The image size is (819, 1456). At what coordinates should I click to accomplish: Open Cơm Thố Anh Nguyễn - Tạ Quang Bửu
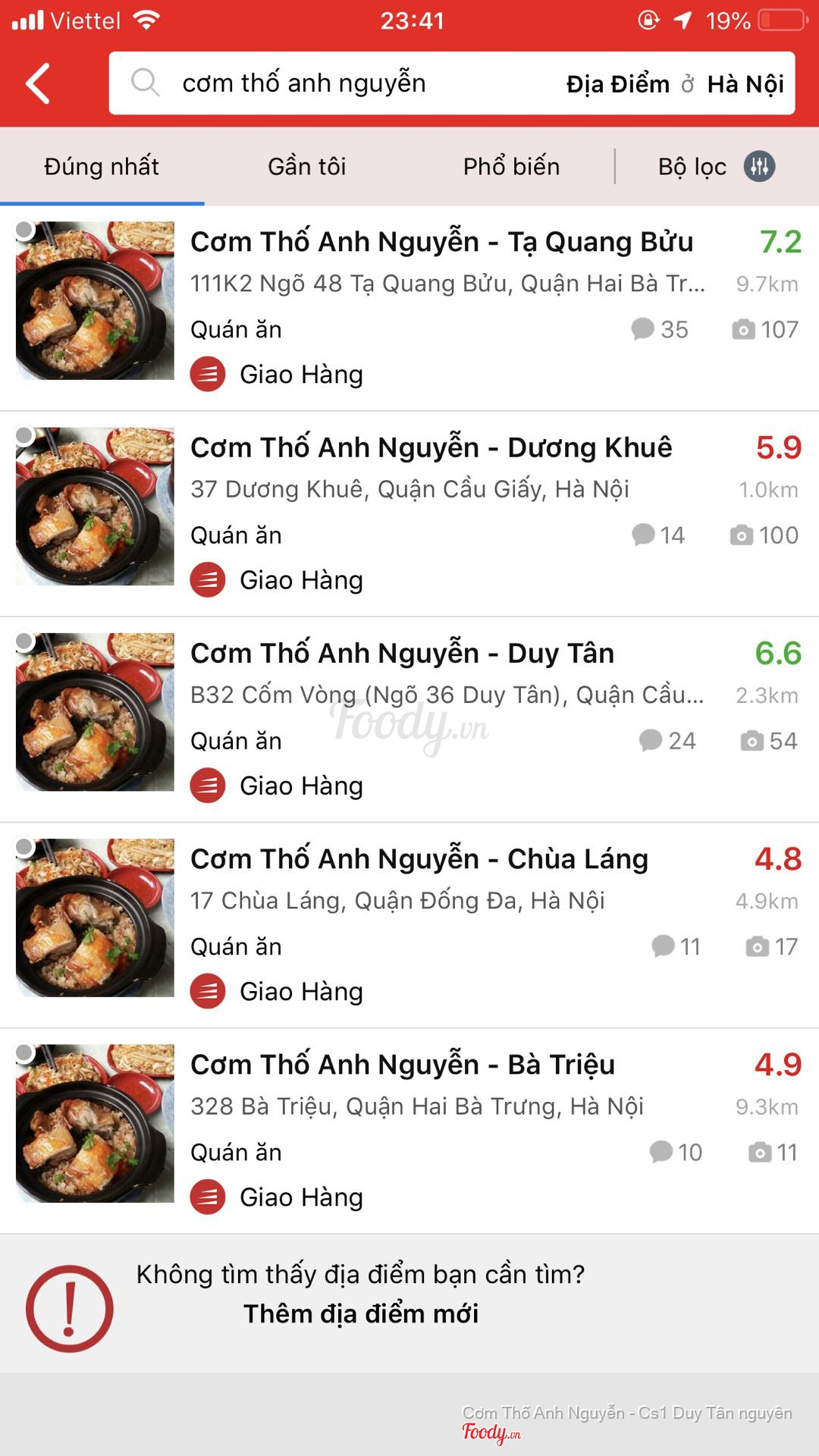(x=441, y=243)
